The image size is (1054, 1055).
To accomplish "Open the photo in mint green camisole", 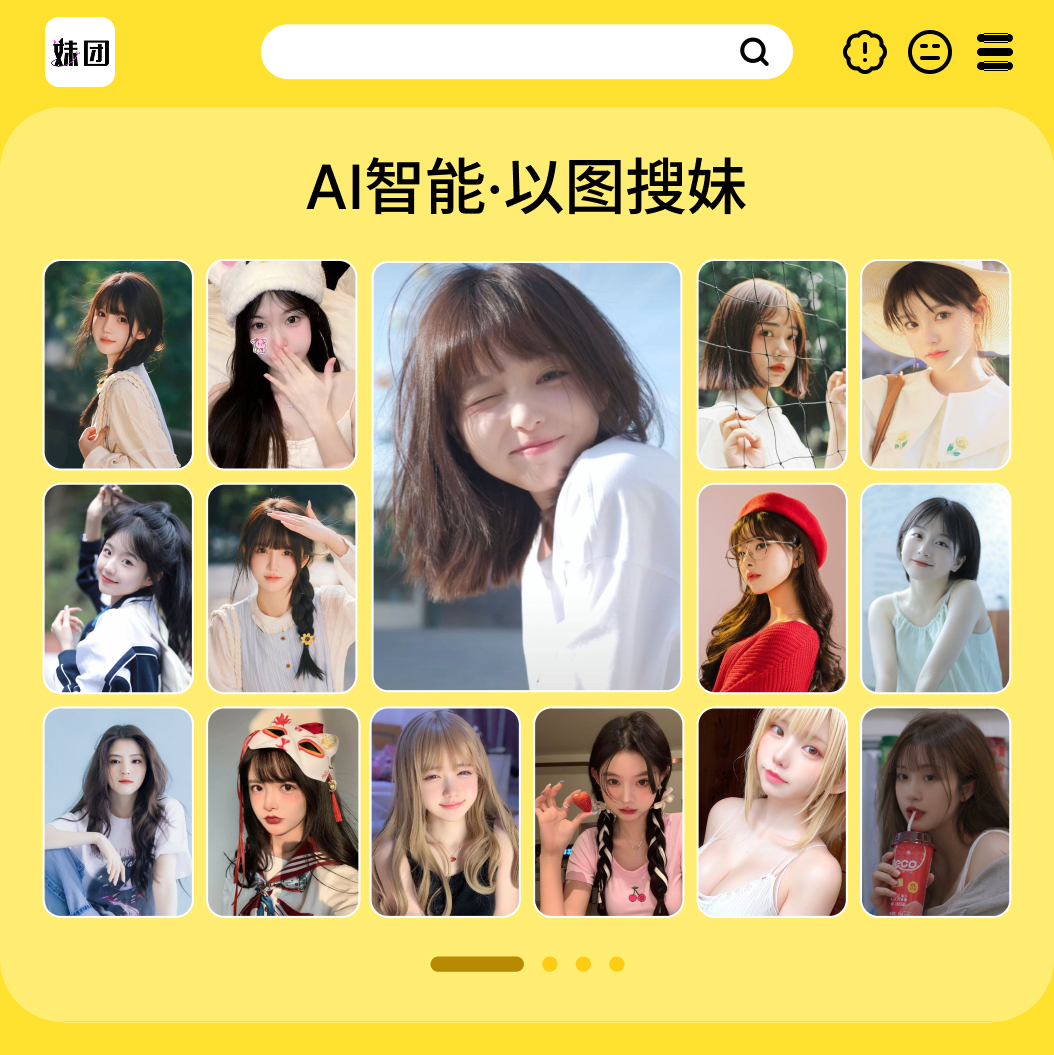I will (x=935, y=588).
